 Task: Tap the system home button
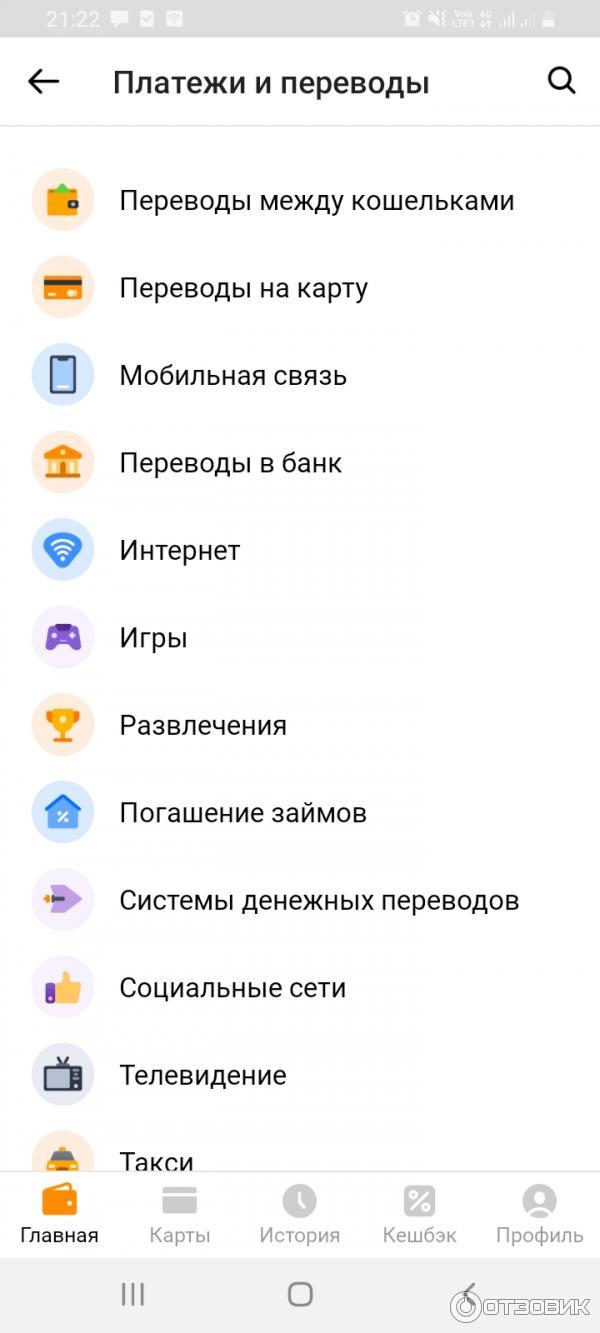300,1294
